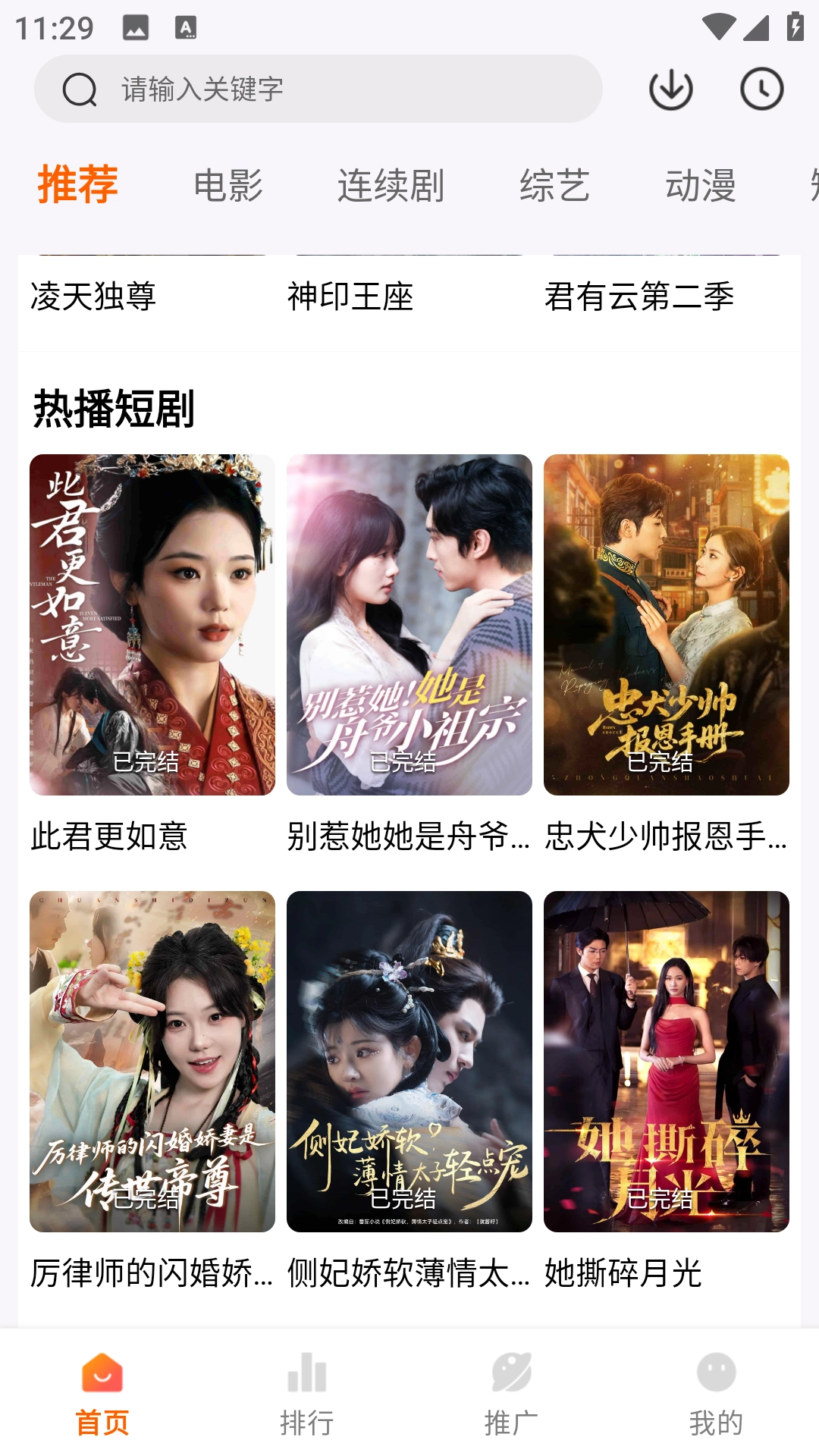Open the short drama 她撕碎月光
This screenshot has width=819, height=1456.
pyautogui.click(x=667, y=1062)
